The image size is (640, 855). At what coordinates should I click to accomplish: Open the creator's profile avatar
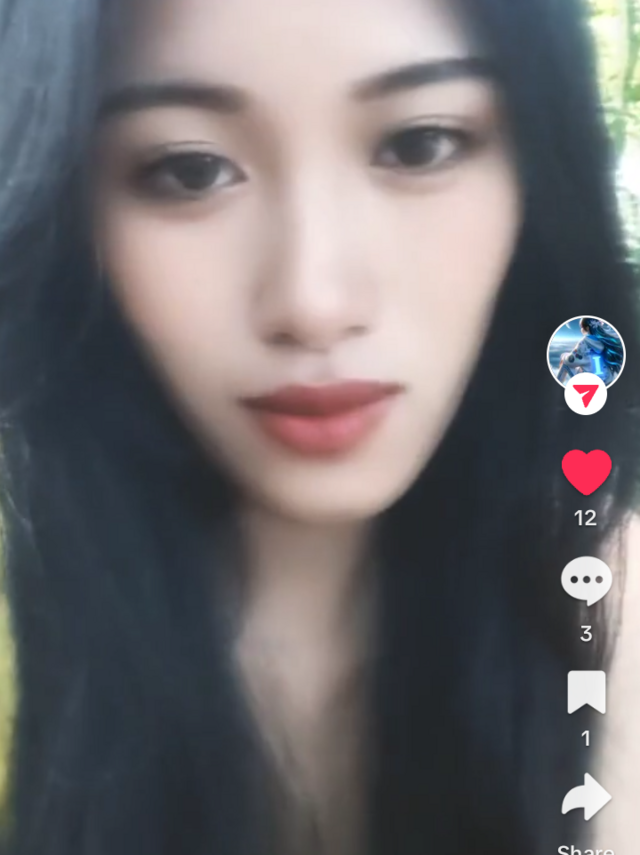pos(586,352)
